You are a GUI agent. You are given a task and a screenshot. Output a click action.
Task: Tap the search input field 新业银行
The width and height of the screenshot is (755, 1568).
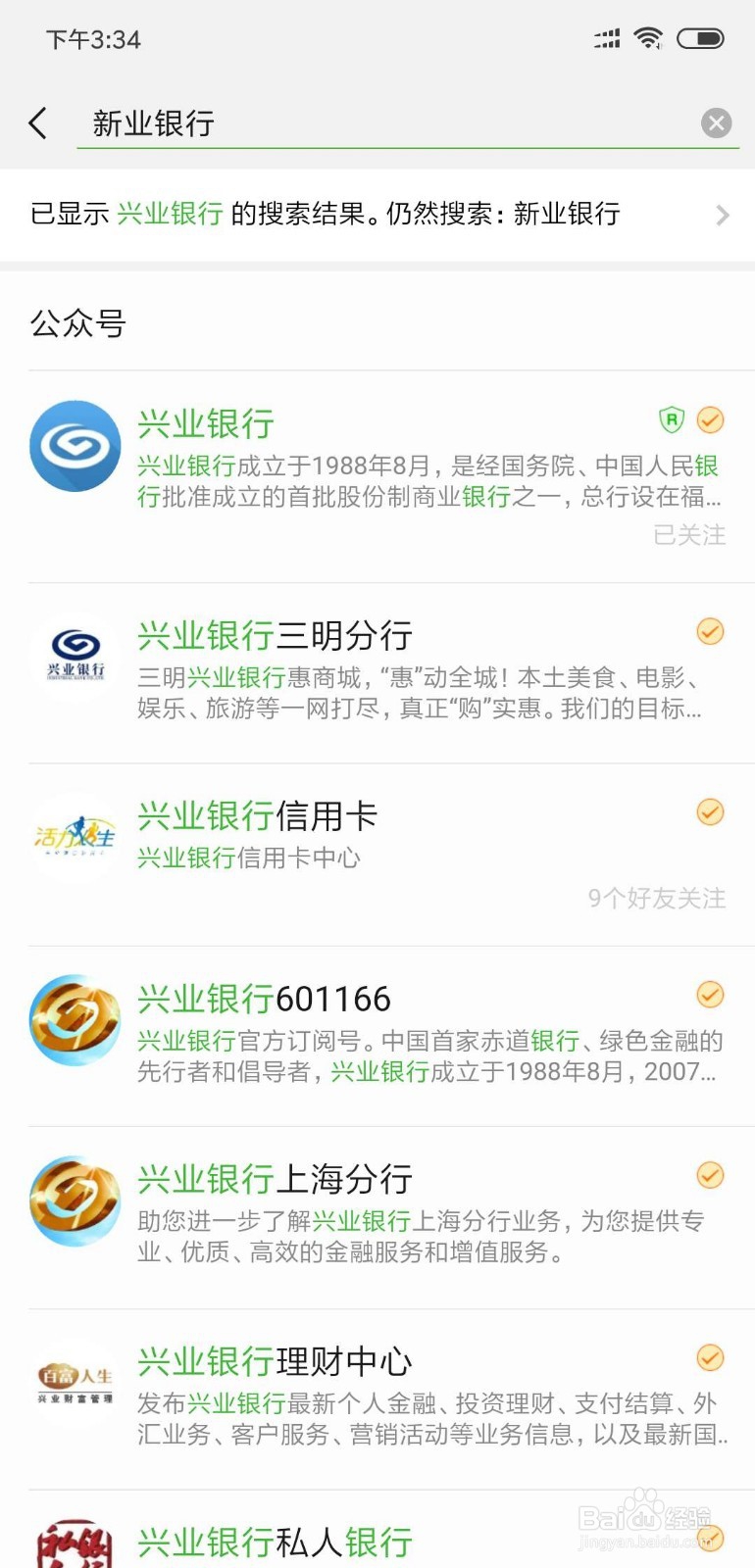click(x=294, y=122)
